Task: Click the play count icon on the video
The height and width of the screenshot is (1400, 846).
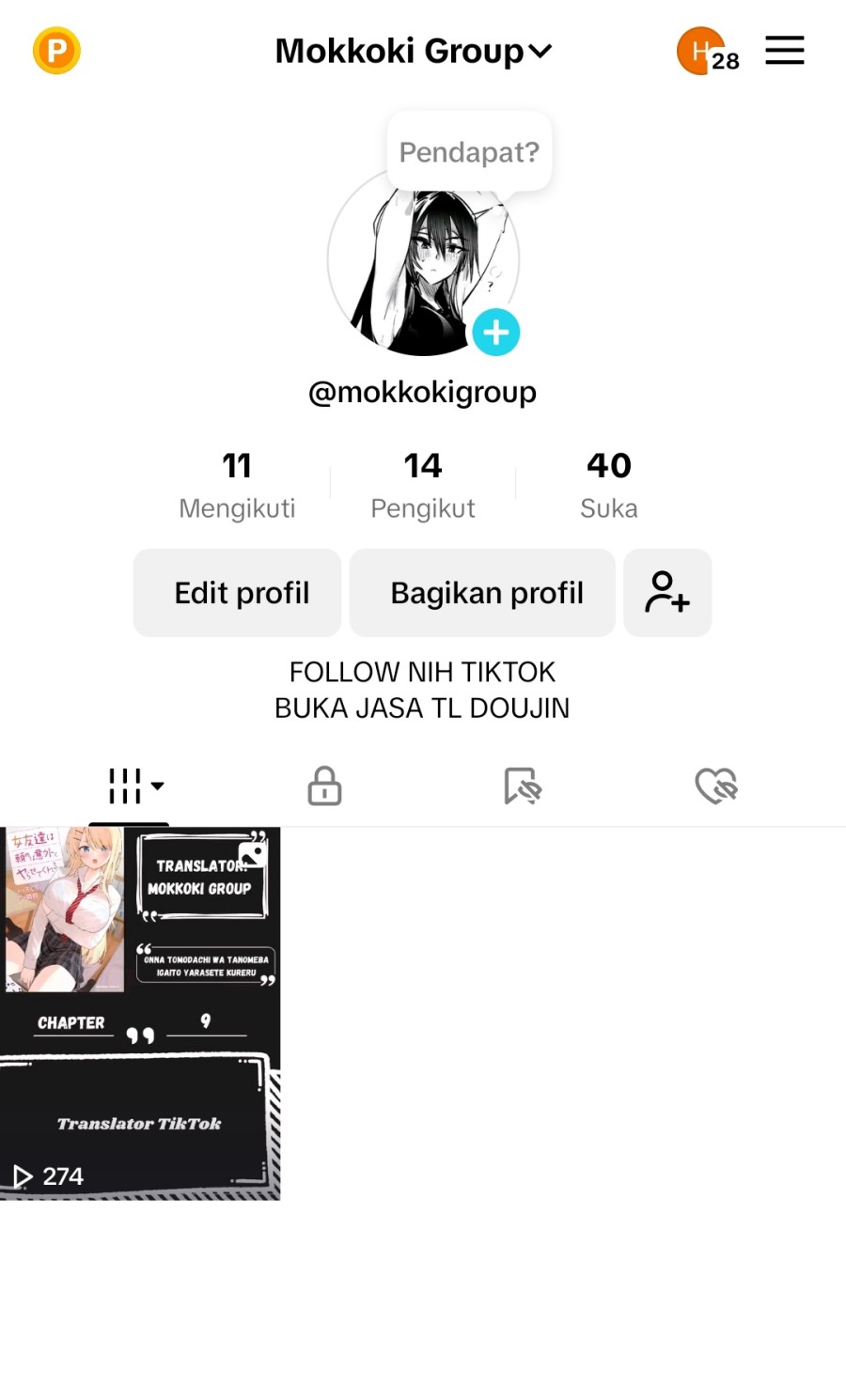Action: point(21,1175)
